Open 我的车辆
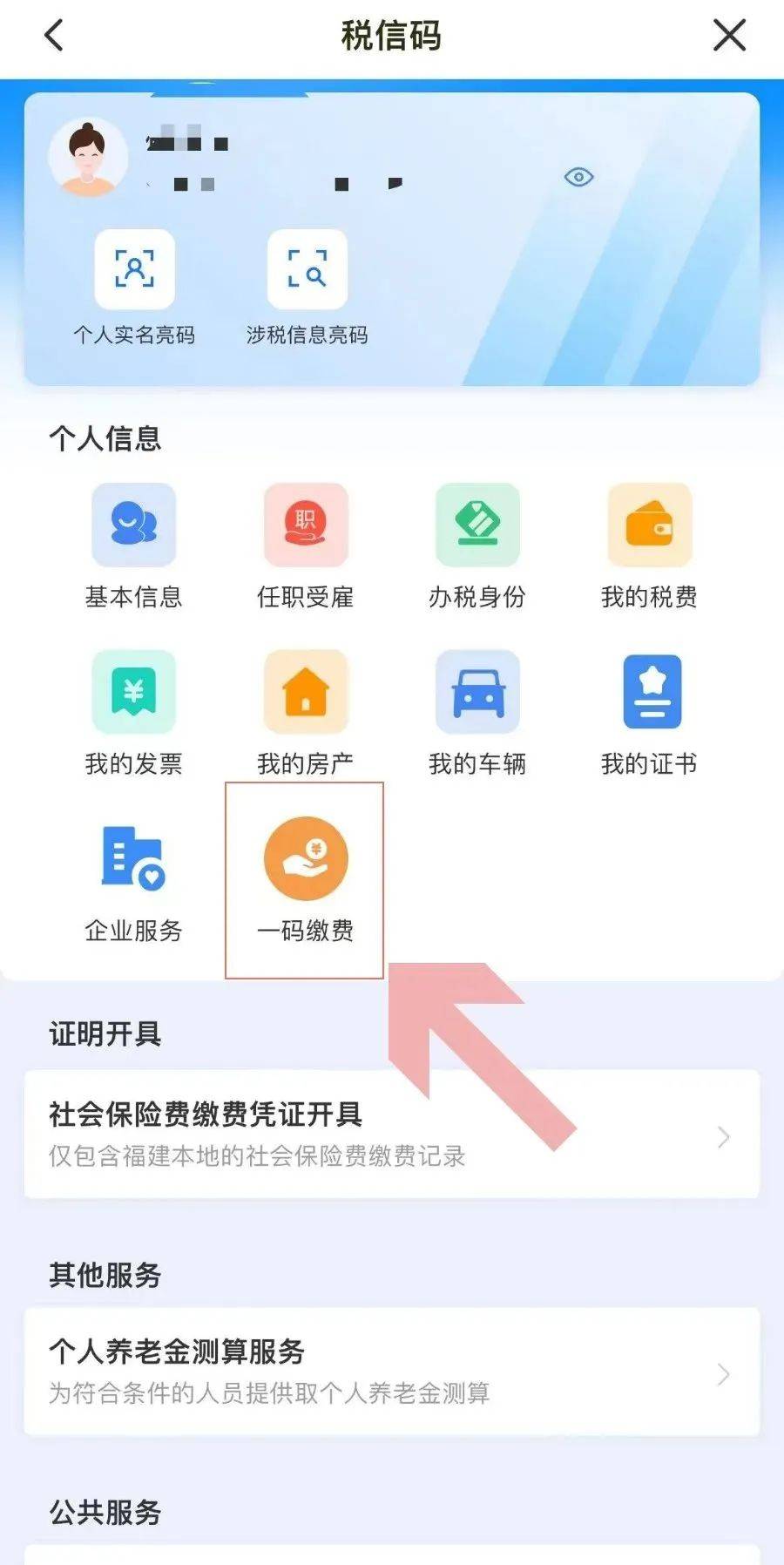This screenshot has width=784, height=1565. [477, 693]
